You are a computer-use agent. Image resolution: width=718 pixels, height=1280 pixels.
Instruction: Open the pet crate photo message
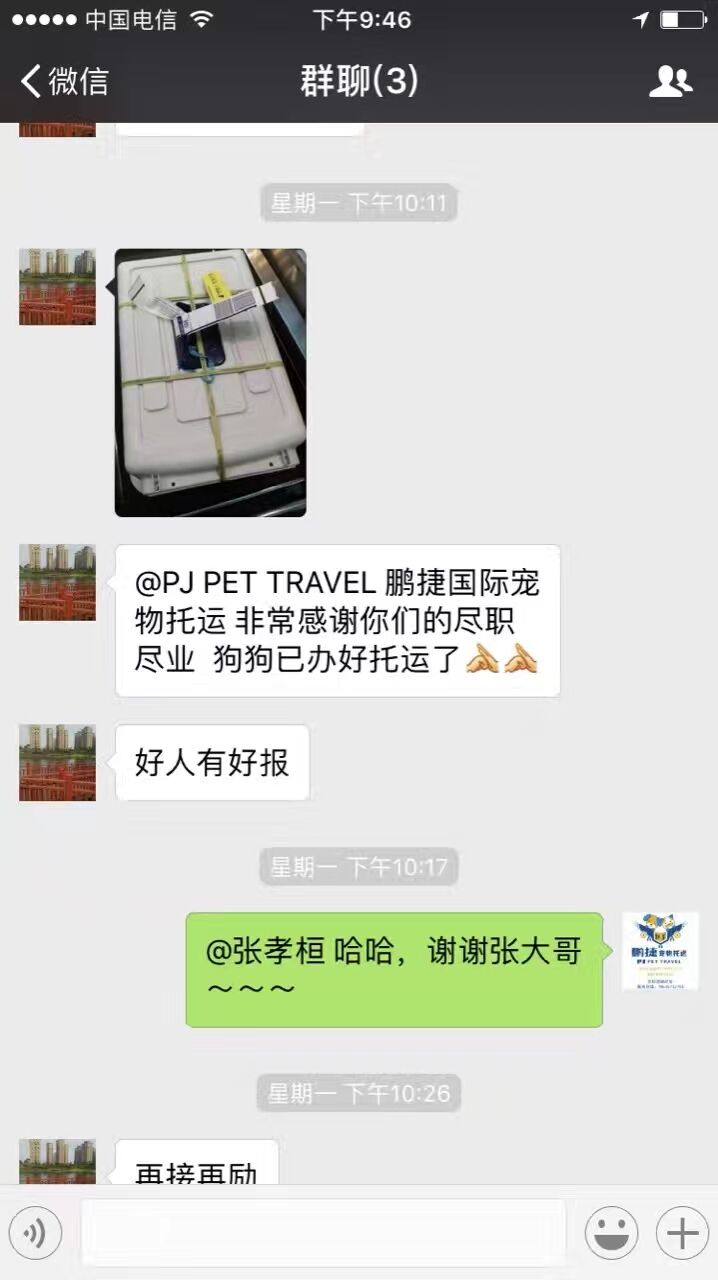[x=210, y=382]
